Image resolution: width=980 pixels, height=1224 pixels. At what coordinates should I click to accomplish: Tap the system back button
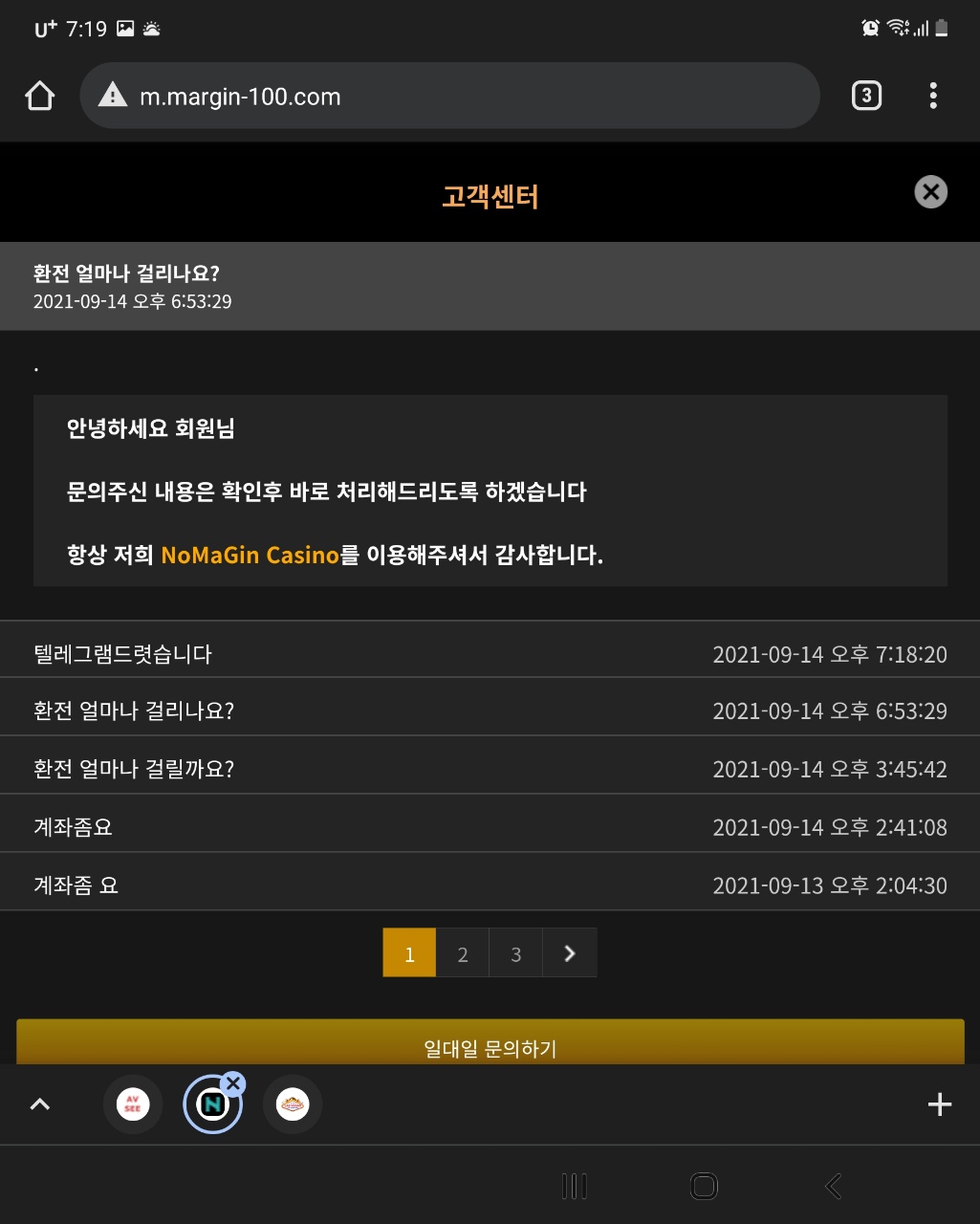tap(833, 1186)
